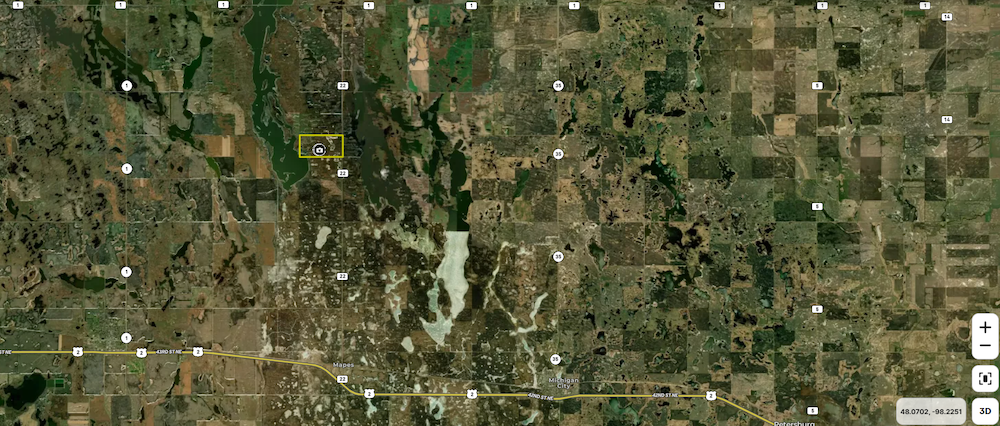The image size is (1000, 426).
Task: Switch the map to 3D view
Action: tap(984, 411)
